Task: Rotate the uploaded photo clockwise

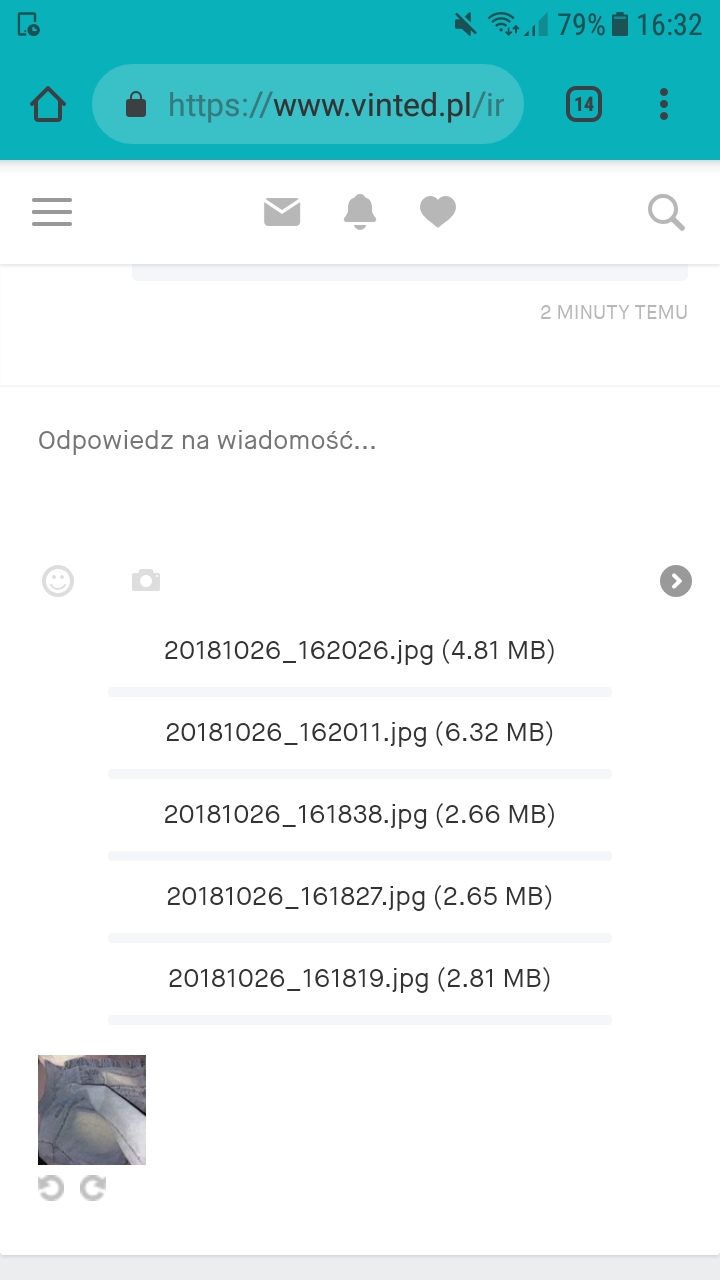Action: [x=93, y=1188]
